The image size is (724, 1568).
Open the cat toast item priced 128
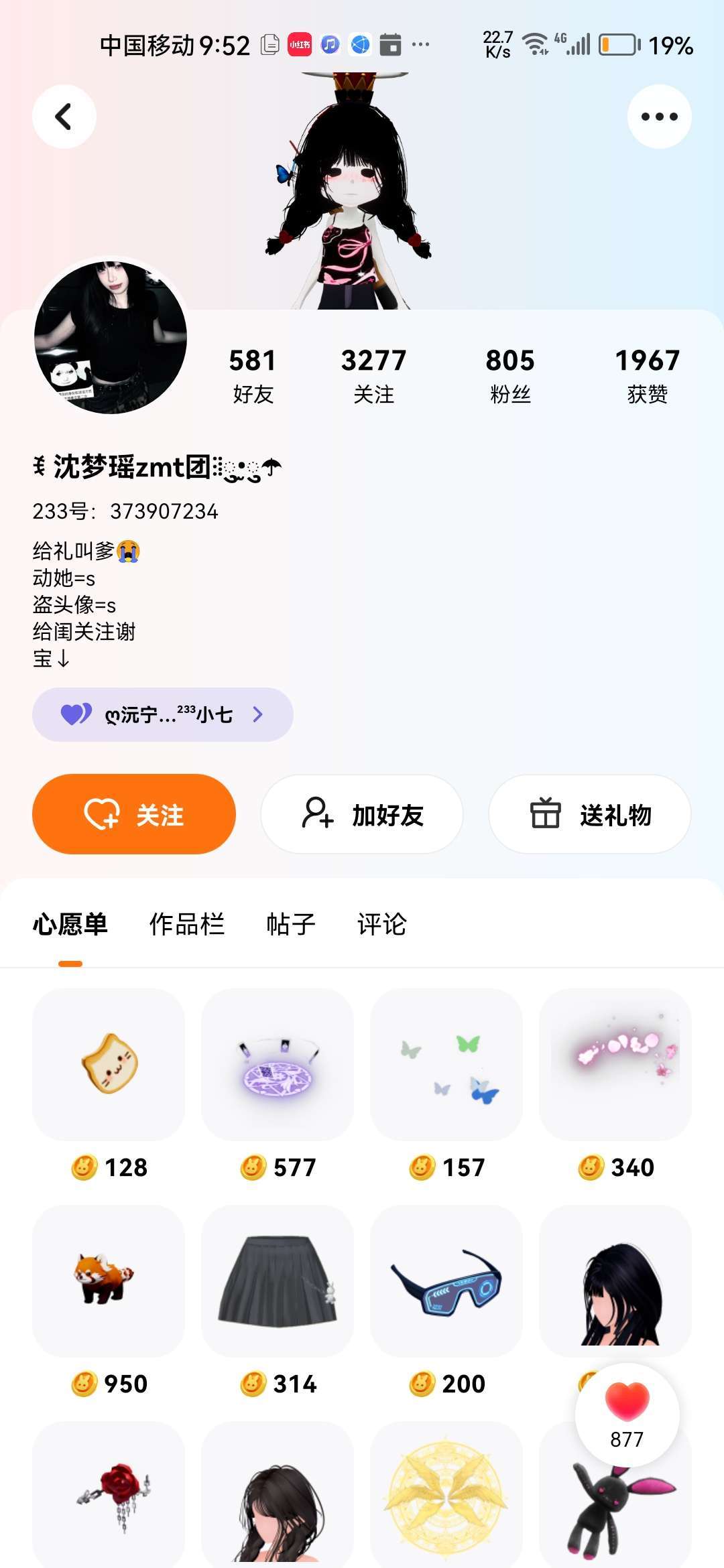[109, 1065]
